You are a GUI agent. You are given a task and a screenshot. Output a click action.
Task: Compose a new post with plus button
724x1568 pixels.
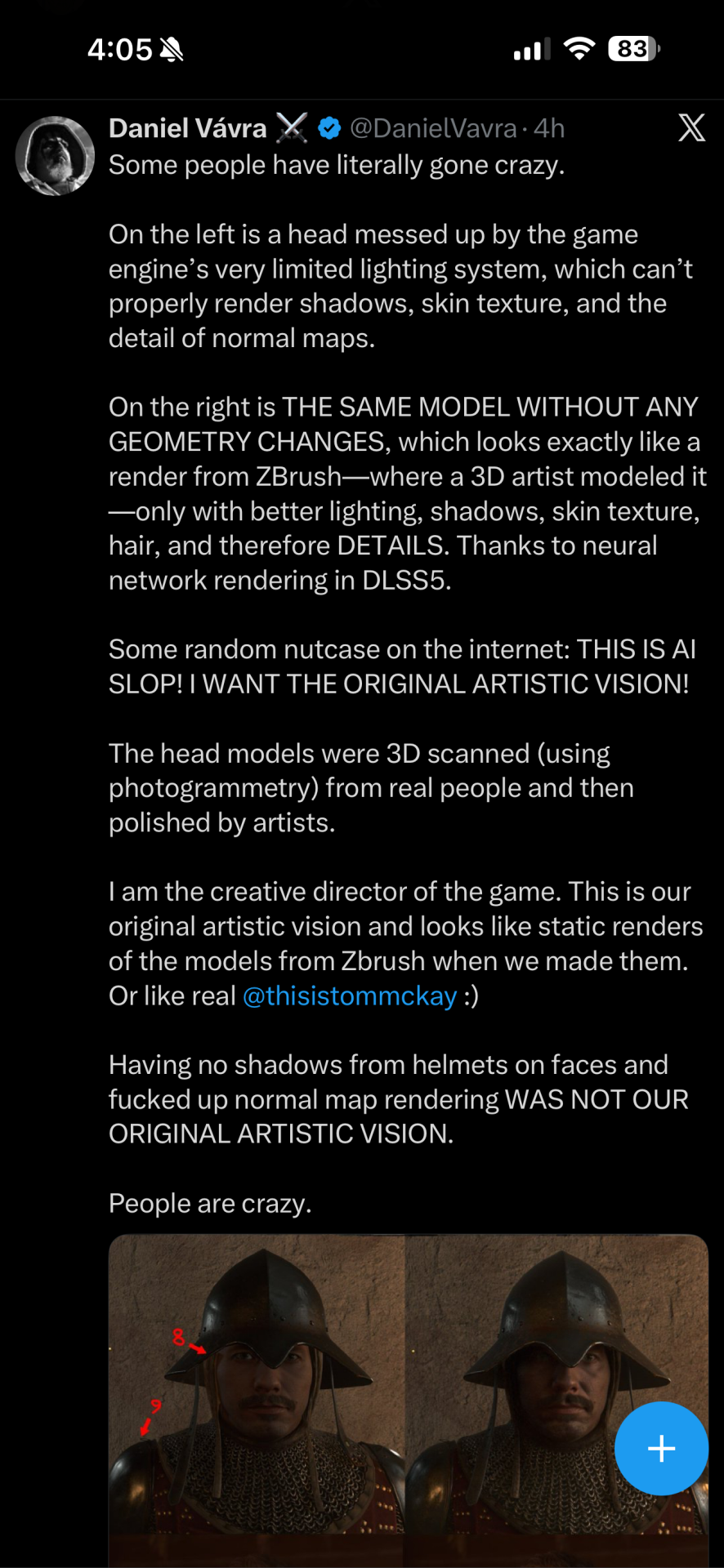[x=661, y=1448]
